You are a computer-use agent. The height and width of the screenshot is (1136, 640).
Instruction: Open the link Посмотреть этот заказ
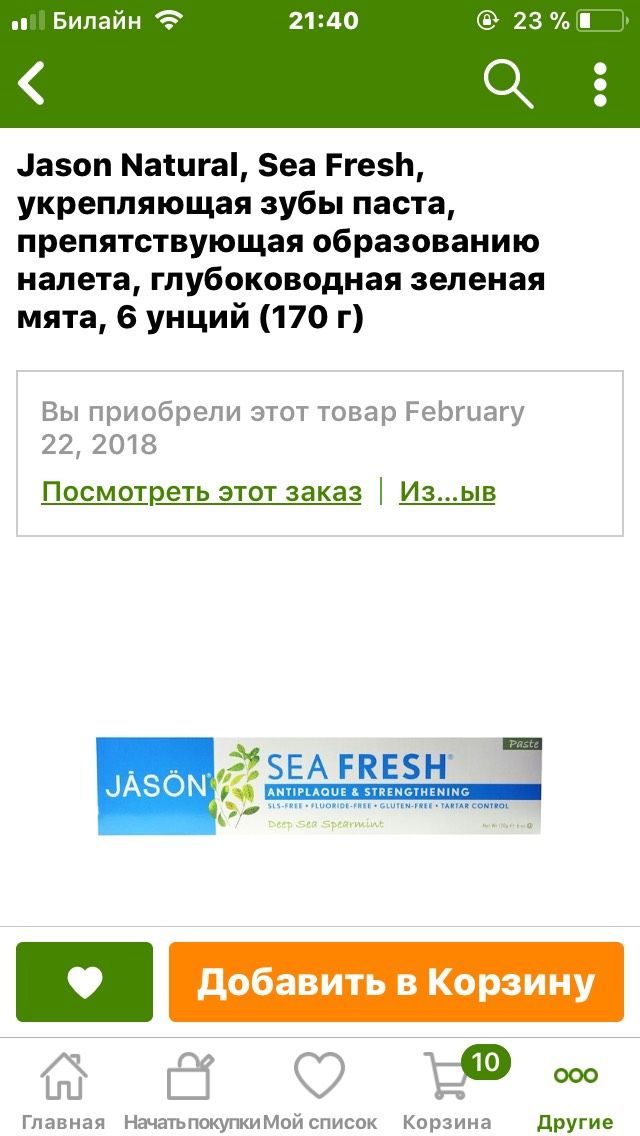point(201,492)
